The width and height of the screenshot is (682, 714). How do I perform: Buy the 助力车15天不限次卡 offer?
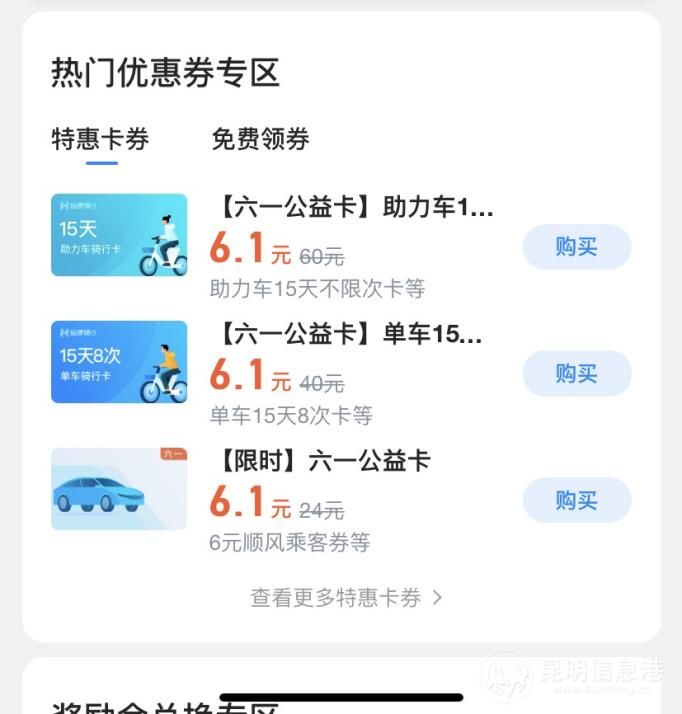[577, 247]
